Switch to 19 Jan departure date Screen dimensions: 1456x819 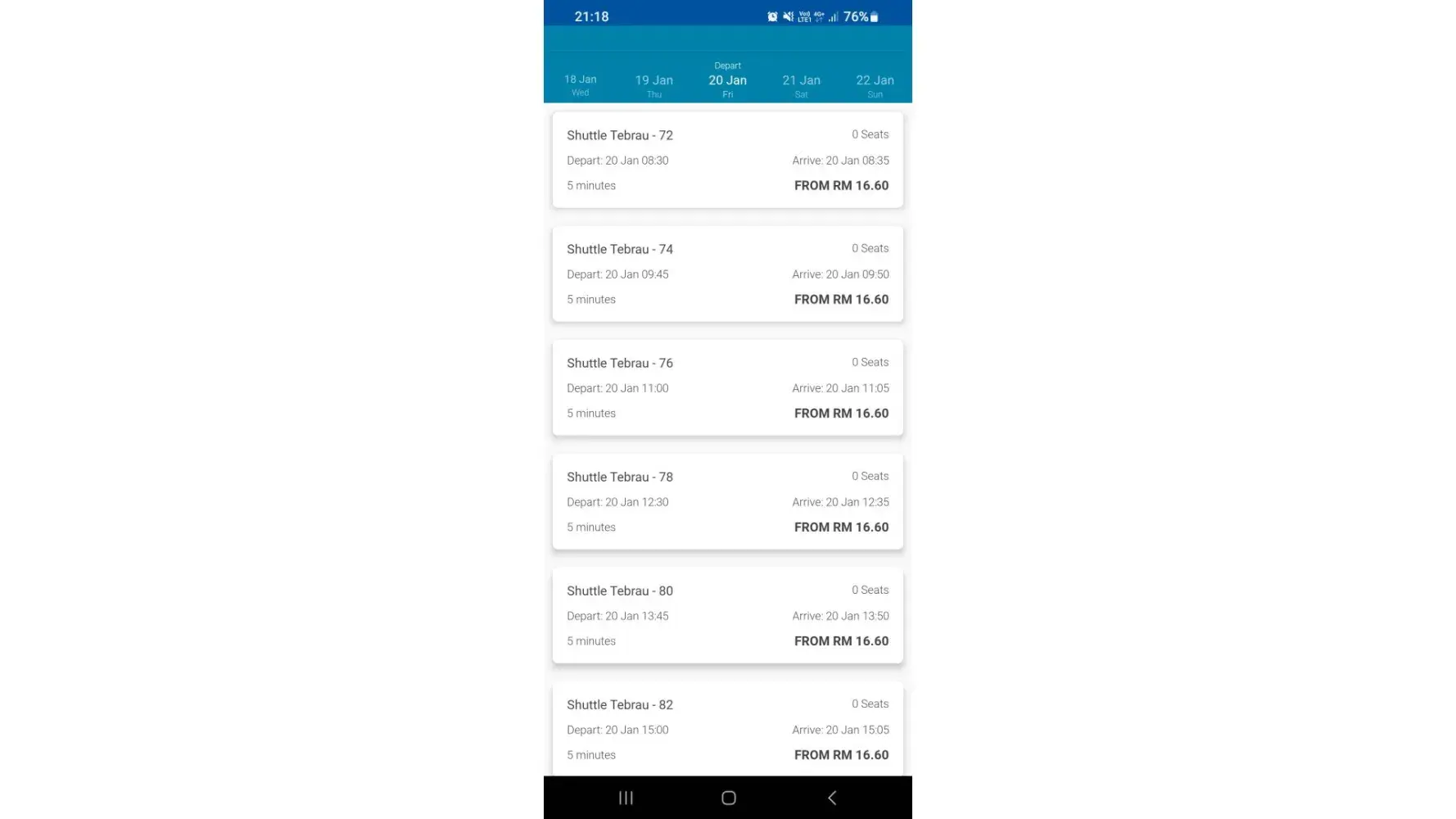coord(653,84)
